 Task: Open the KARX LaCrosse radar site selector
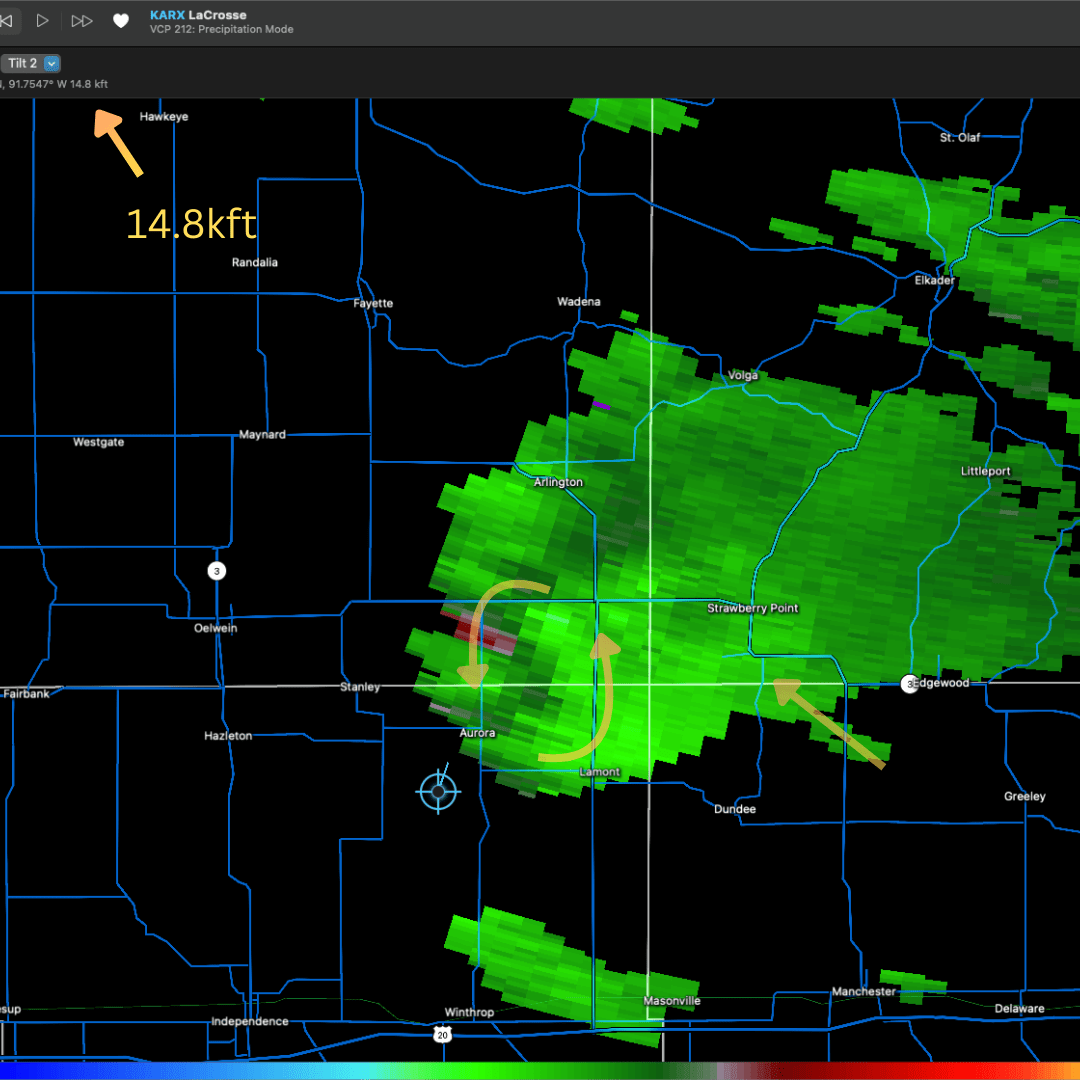197,15
